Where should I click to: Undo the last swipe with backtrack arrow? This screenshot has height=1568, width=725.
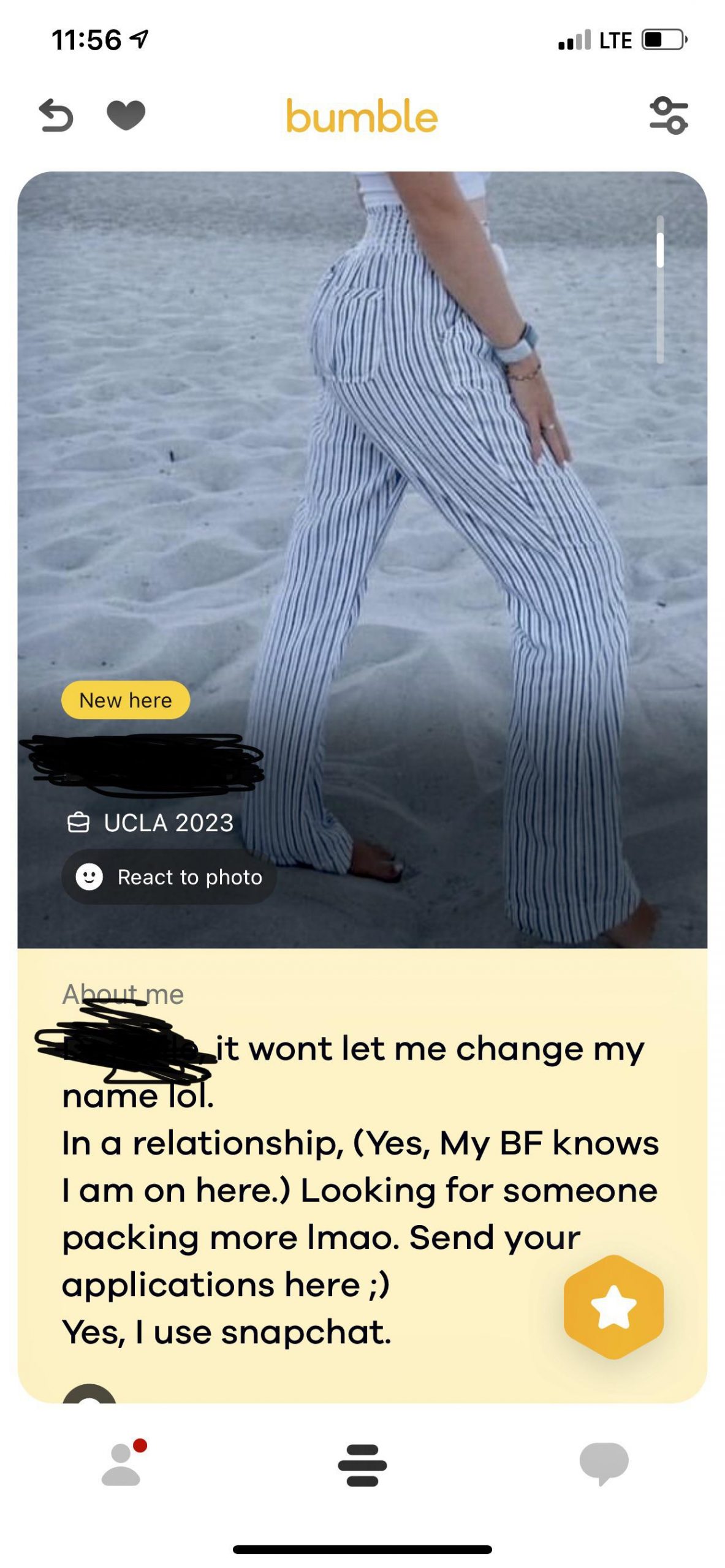pyautogui.click(x=56, y=115)
